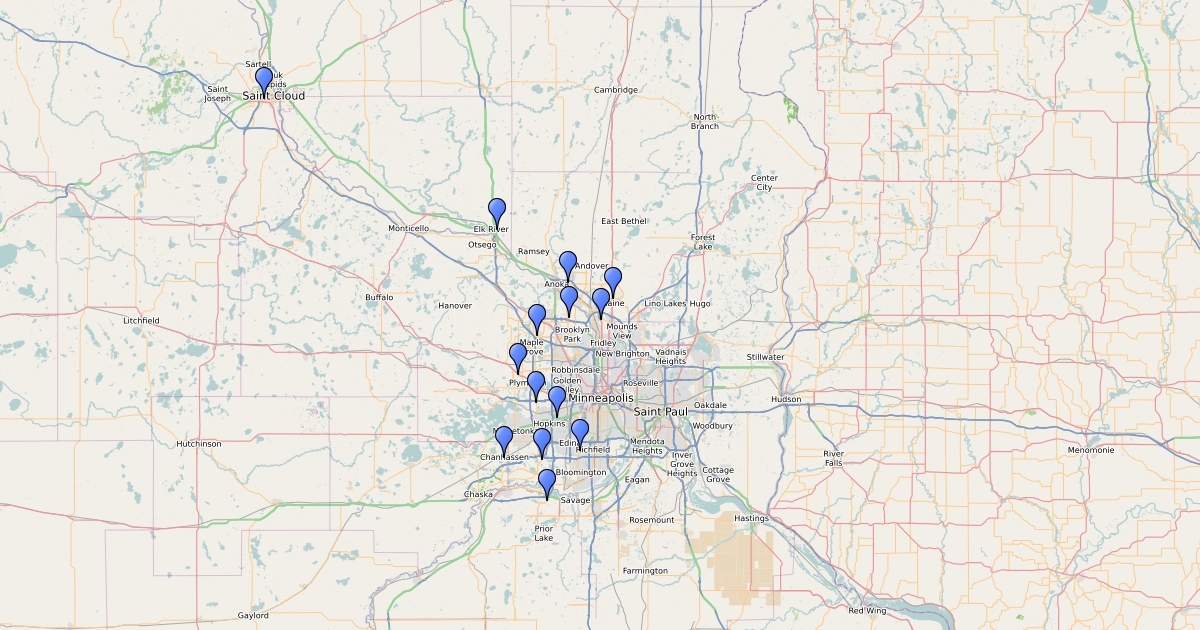Tap the marker at Chanhassen
1200x630 pixels.
(x=504, y=438)
